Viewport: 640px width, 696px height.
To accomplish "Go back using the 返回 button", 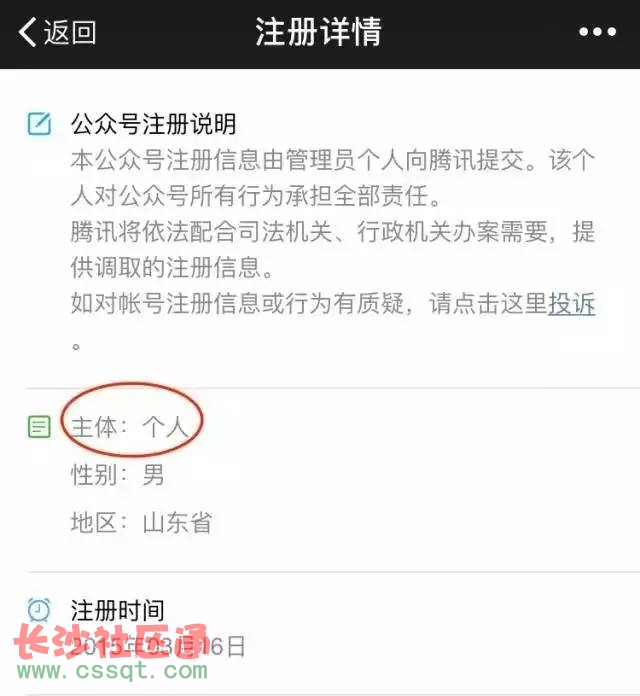I will (57, 32).
